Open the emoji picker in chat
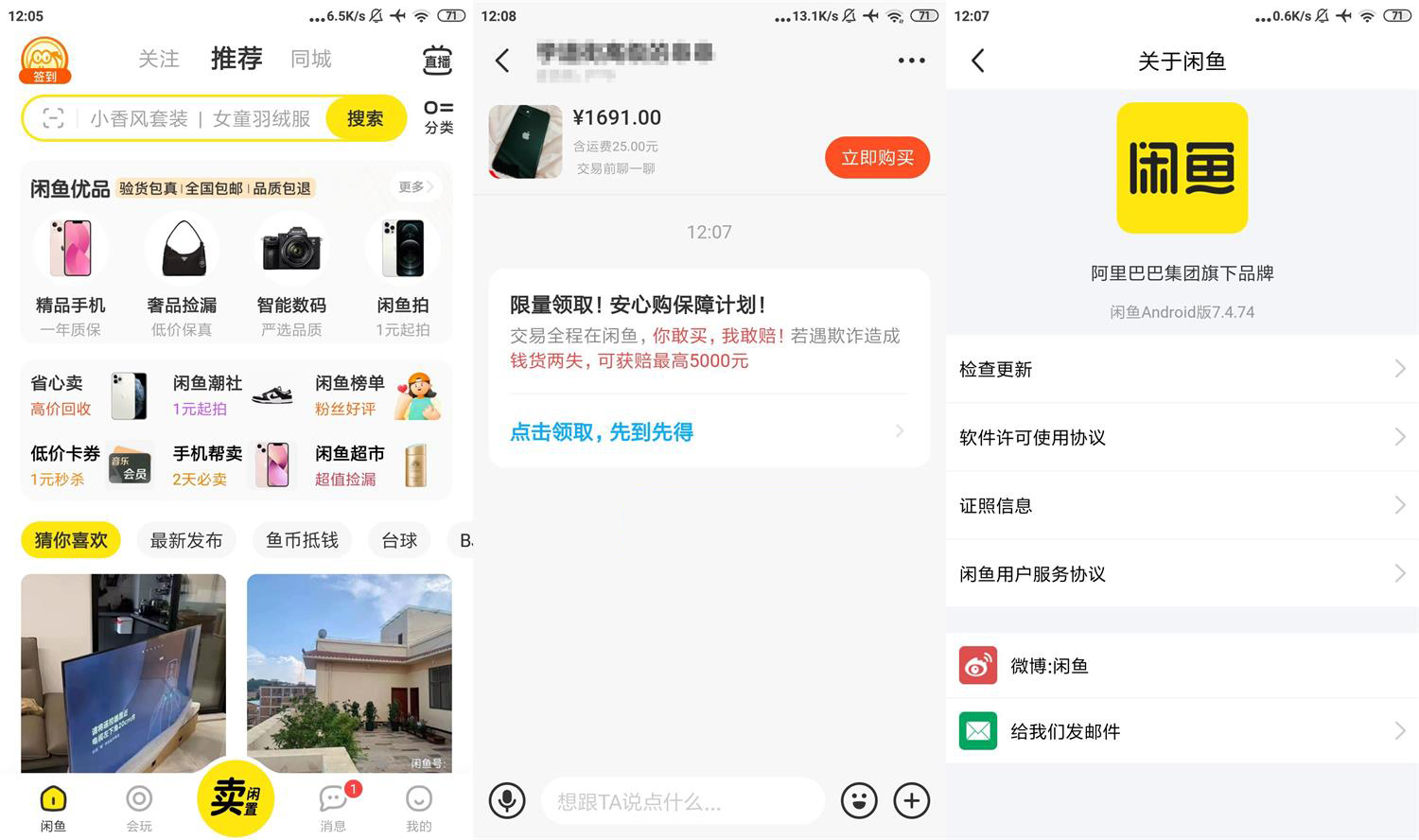Image resolution: width=1419 pixels, height=840 pixels. (859, 801)
